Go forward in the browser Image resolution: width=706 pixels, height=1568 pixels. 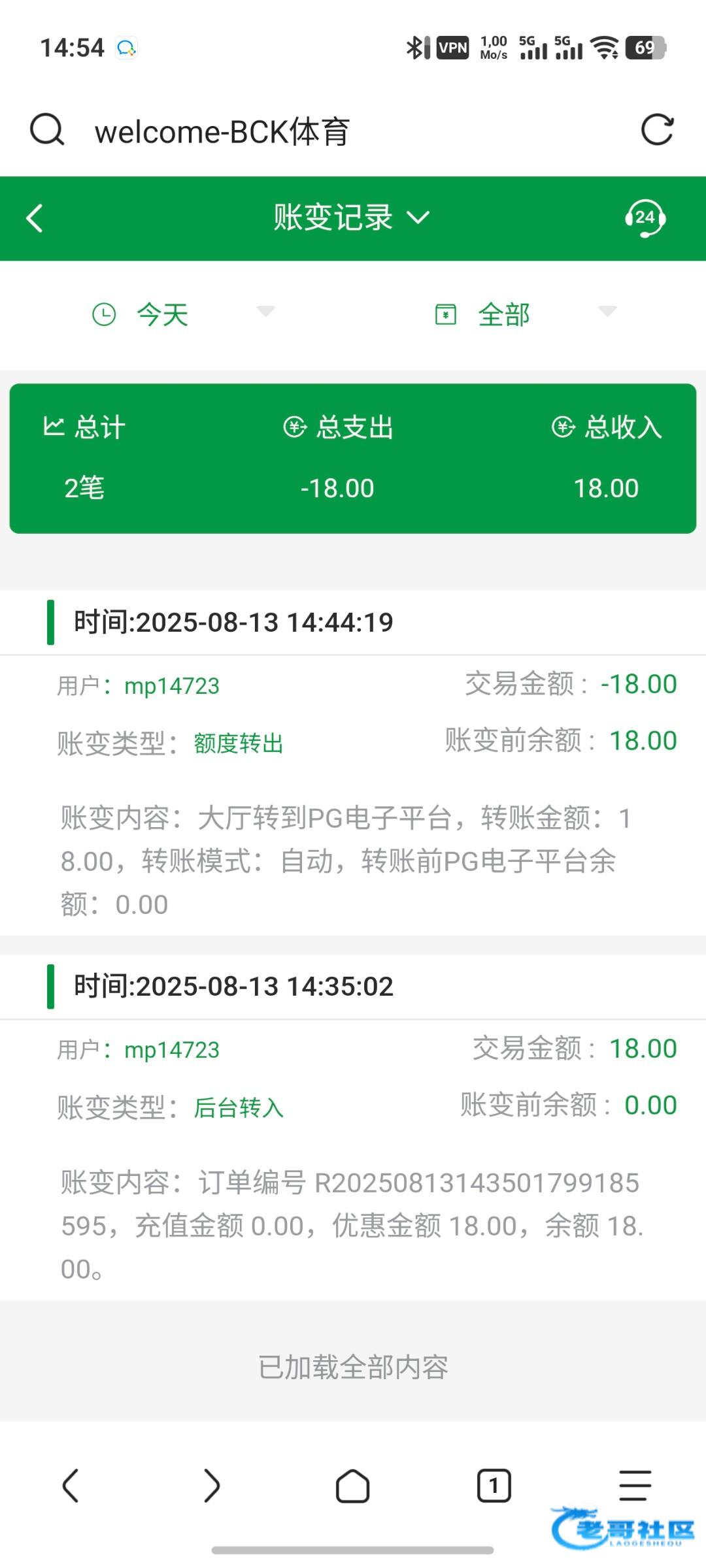coord(211,1486)
